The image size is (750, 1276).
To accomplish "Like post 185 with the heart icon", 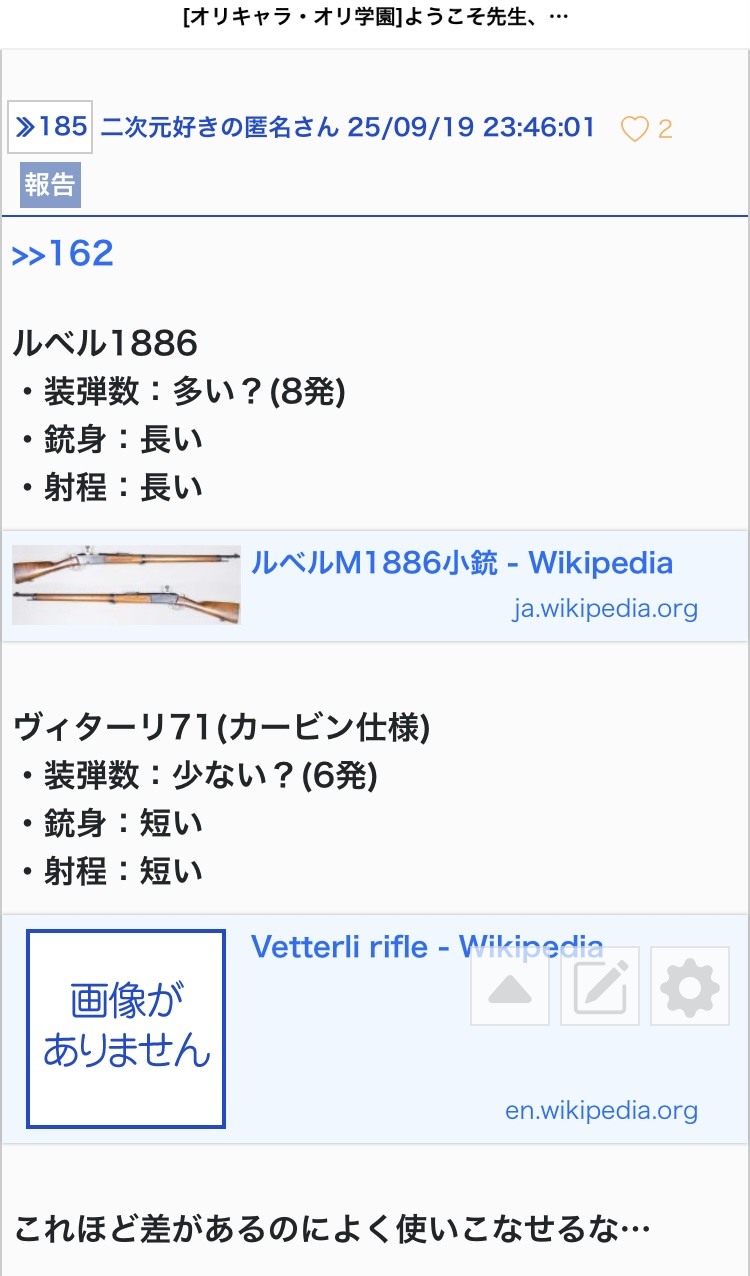I will coord(634,129).
